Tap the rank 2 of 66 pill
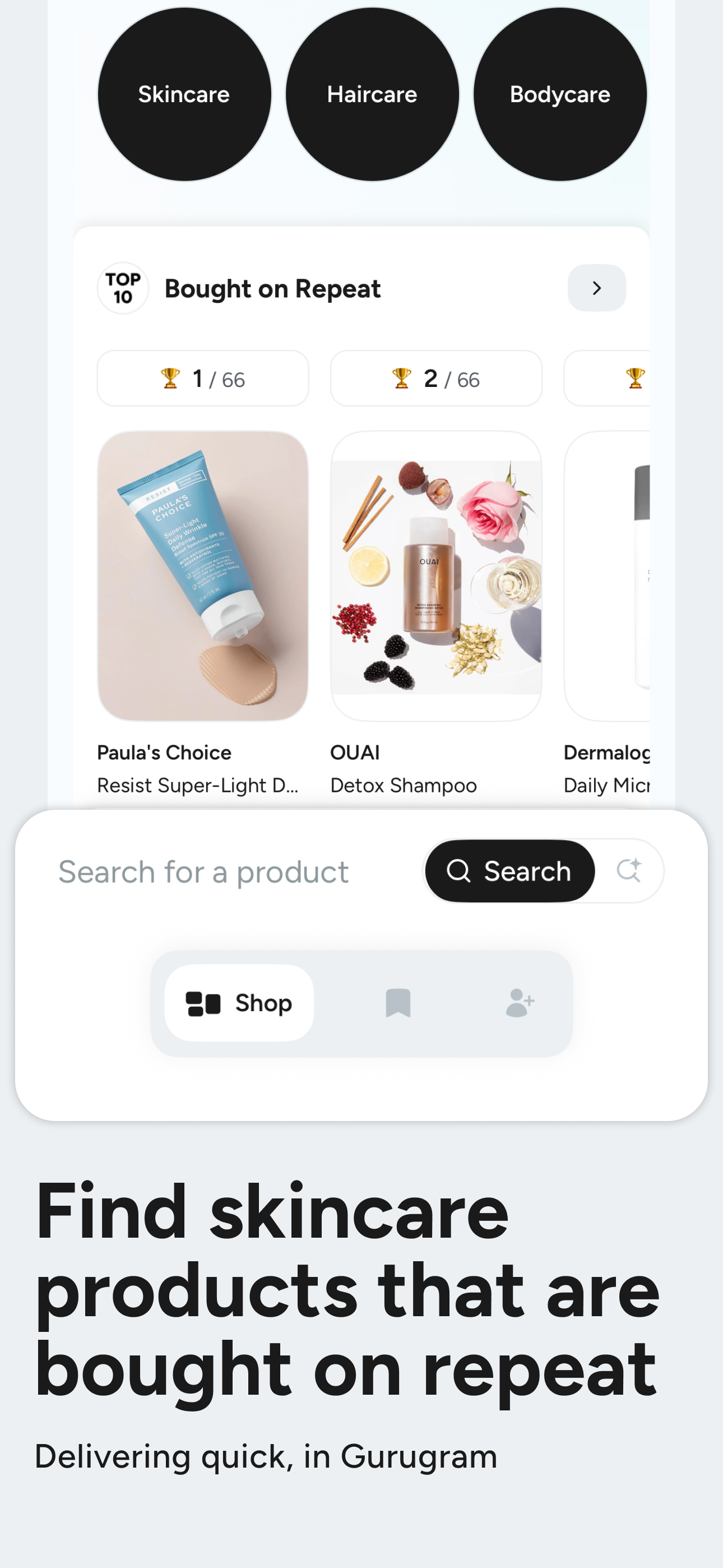Screen dimensions: 723x1568 tap(435, 378)
